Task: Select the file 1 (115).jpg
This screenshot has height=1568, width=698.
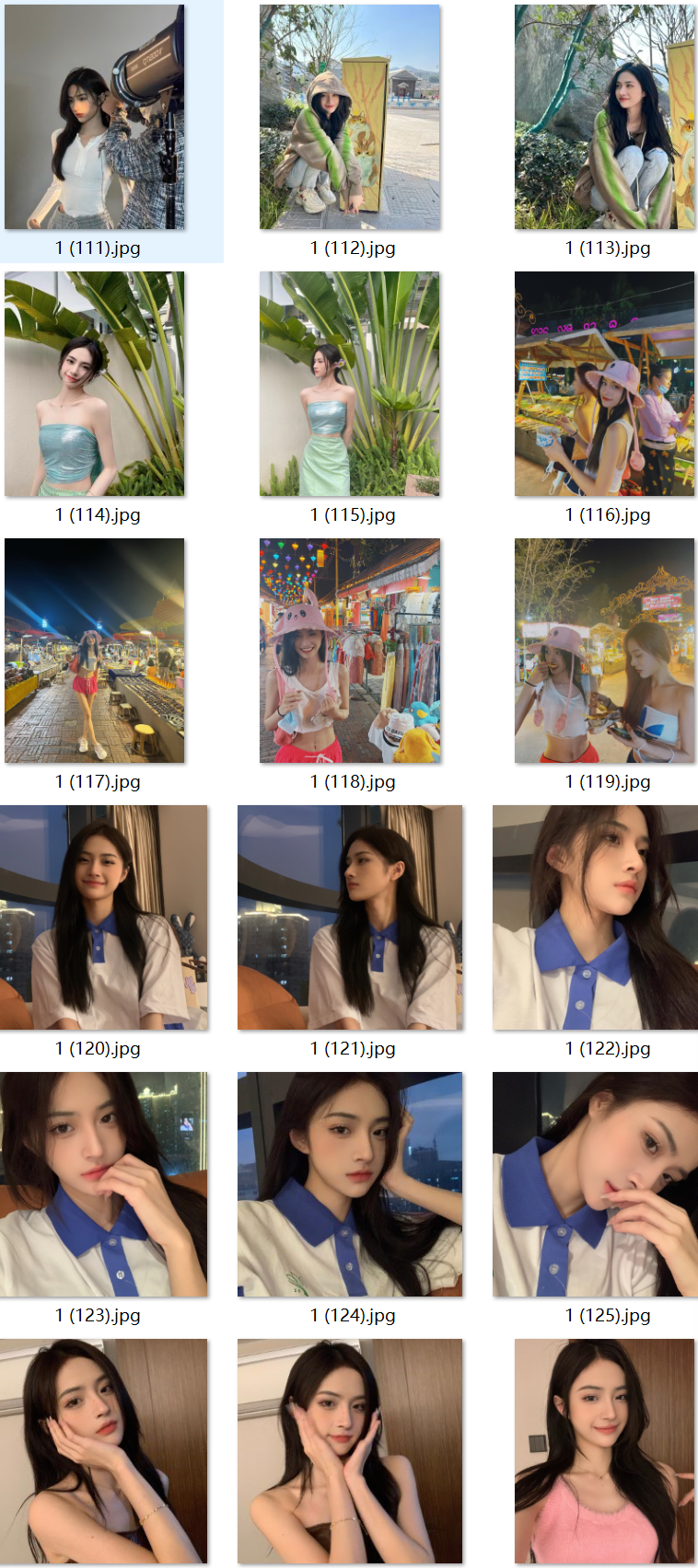Action: [350, 384]
